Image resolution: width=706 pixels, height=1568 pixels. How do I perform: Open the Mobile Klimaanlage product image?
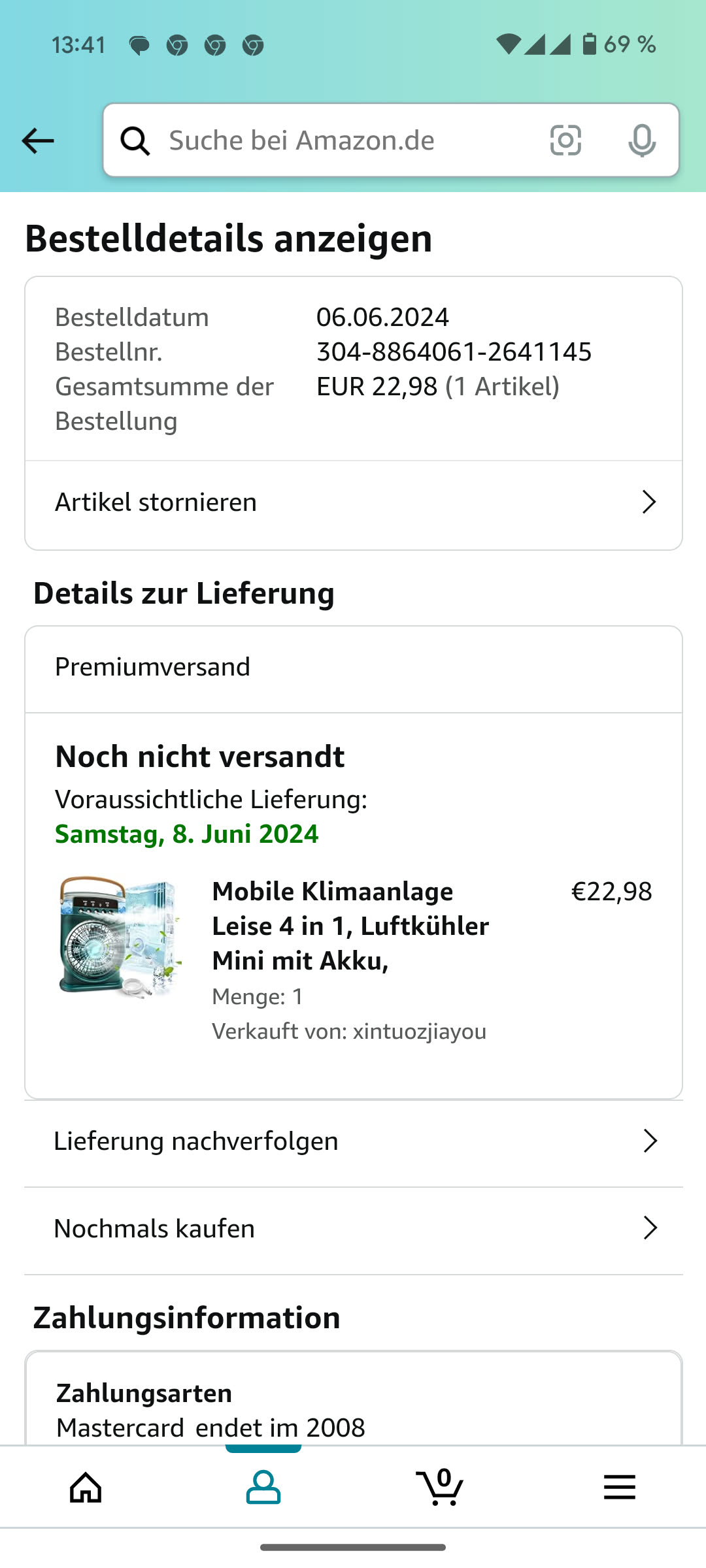[x=119, y=937]
